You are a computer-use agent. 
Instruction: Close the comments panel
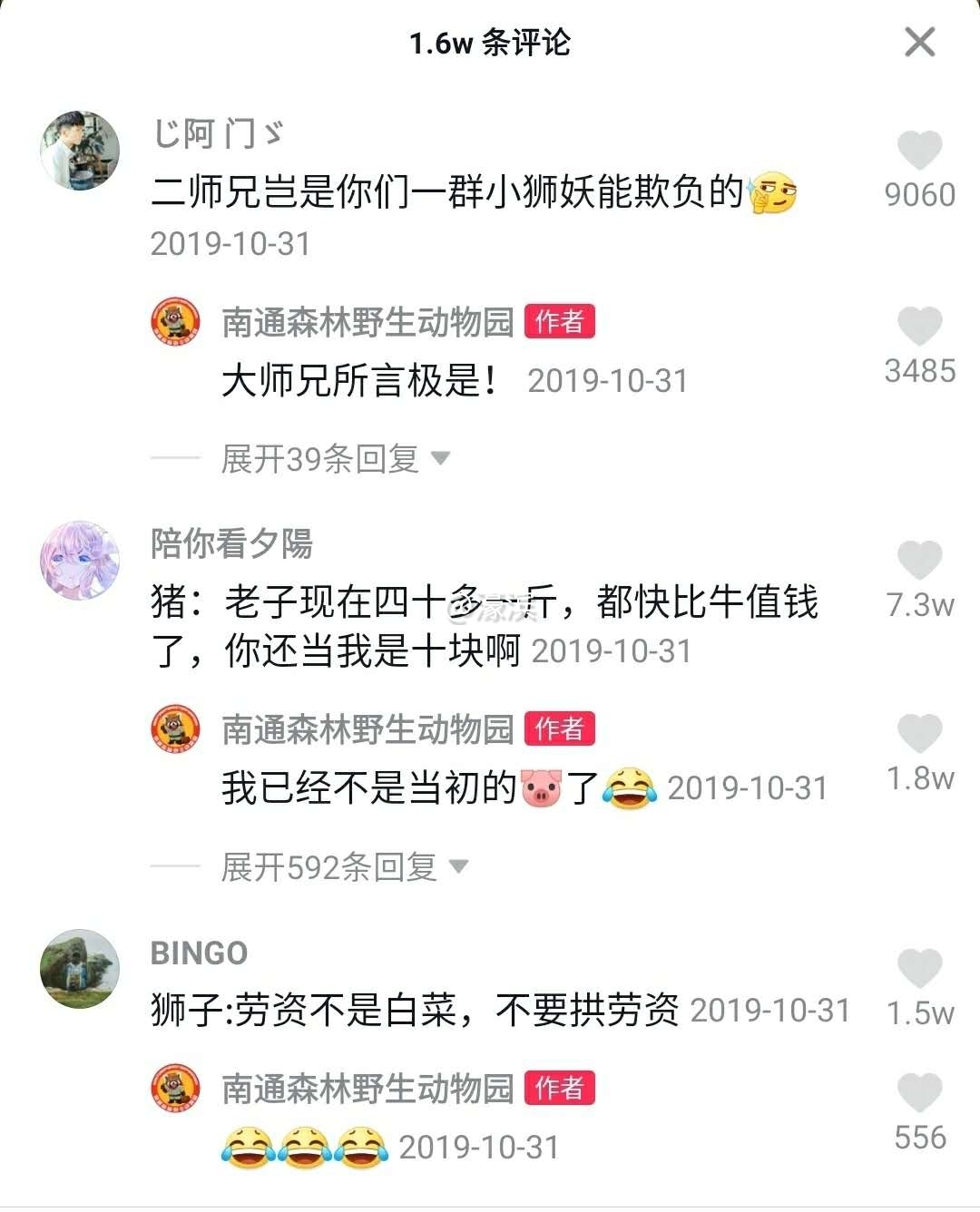(x=919, y=42)
